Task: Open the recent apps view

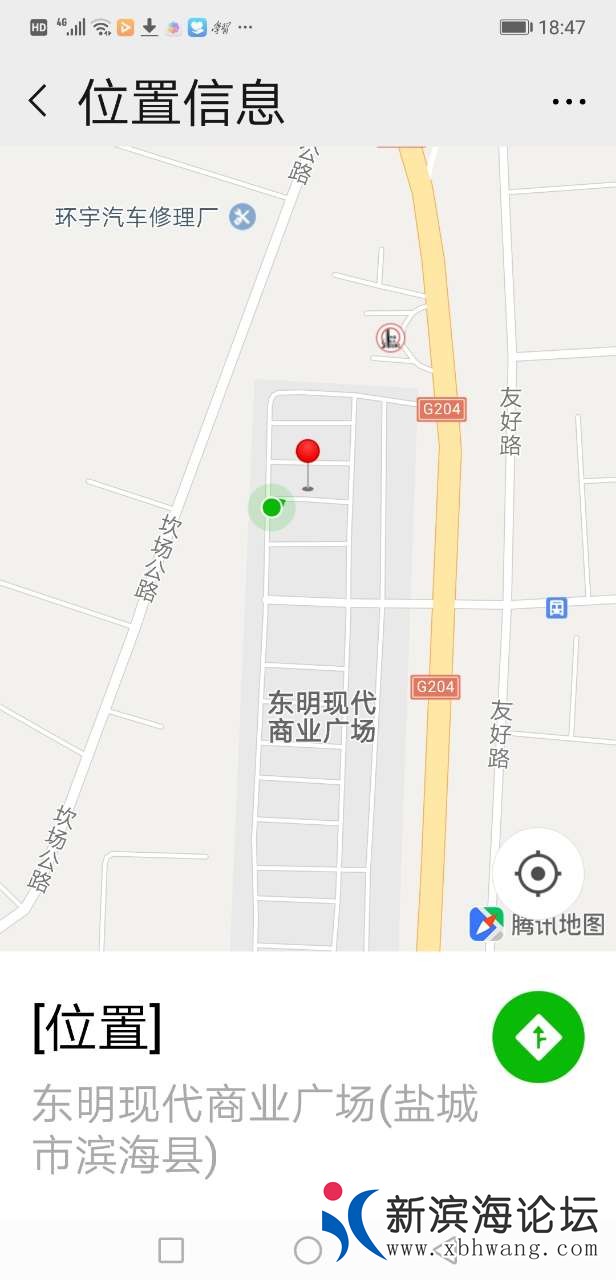Action: click(171, 1250)
